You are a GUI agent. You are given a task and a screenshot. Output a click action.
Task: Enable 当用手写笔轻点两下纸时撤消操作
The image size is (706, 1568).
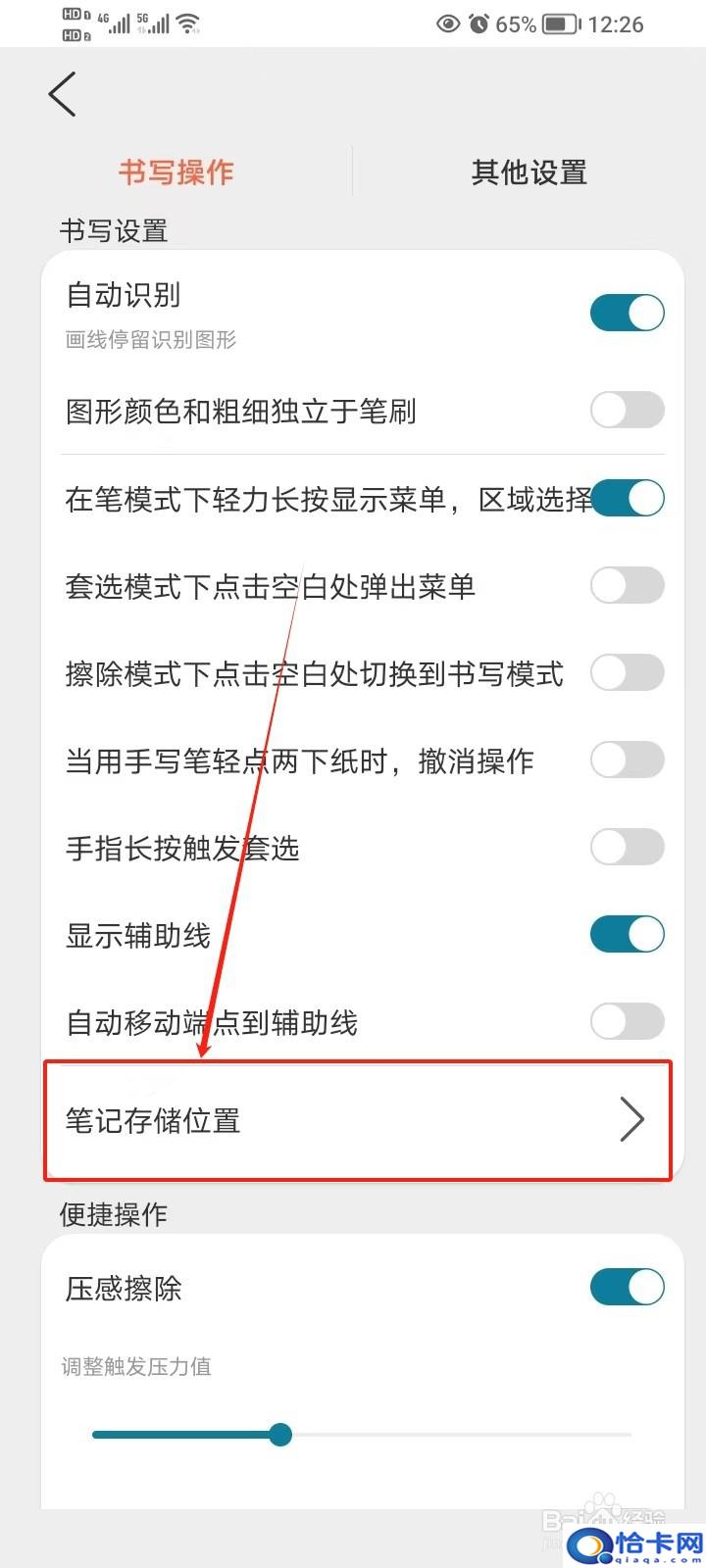click(x=628, y=759)
